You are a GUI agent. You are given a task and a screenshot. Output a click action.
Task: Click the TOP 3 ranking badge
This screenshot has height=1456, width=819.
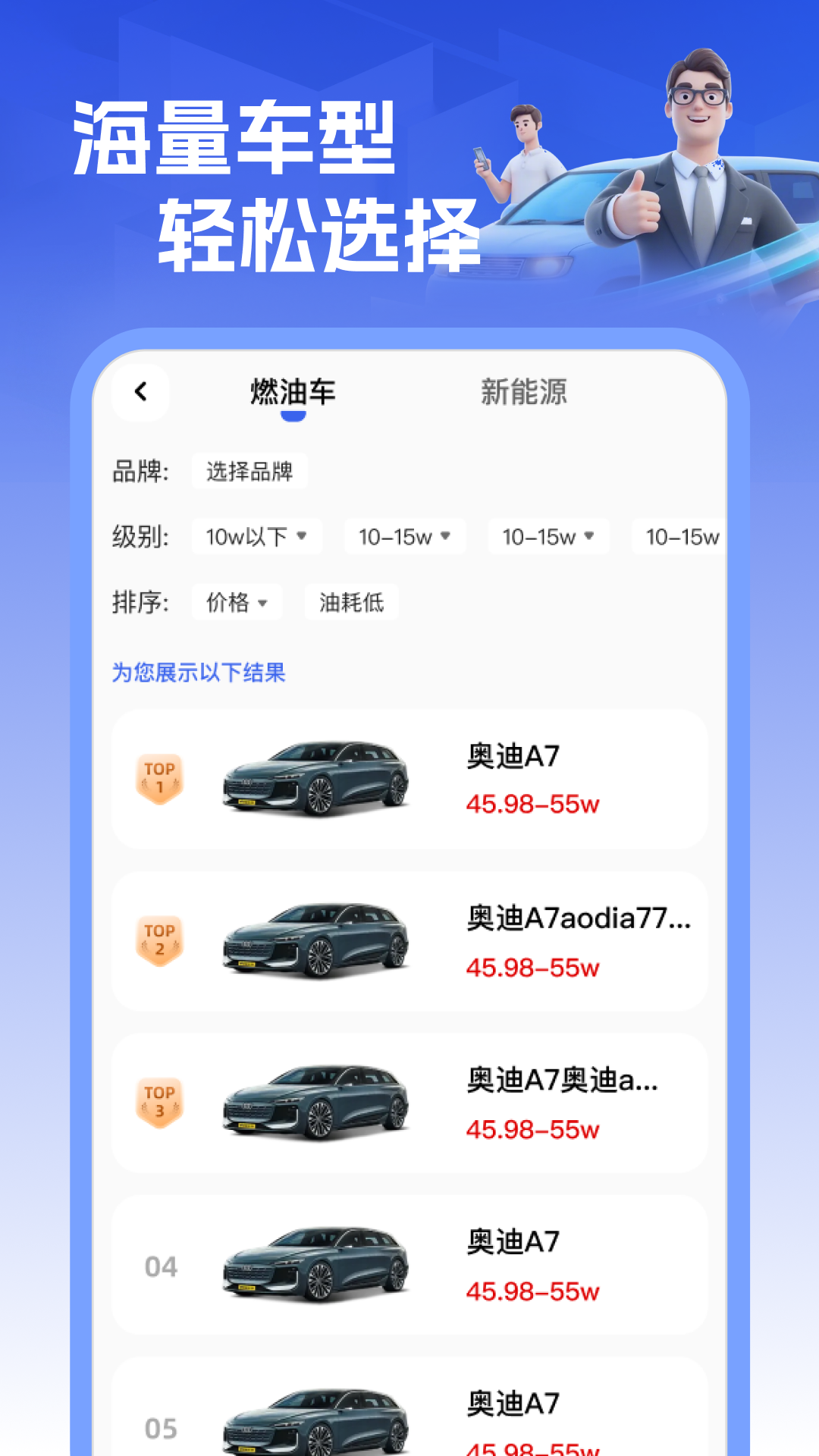159,1101
